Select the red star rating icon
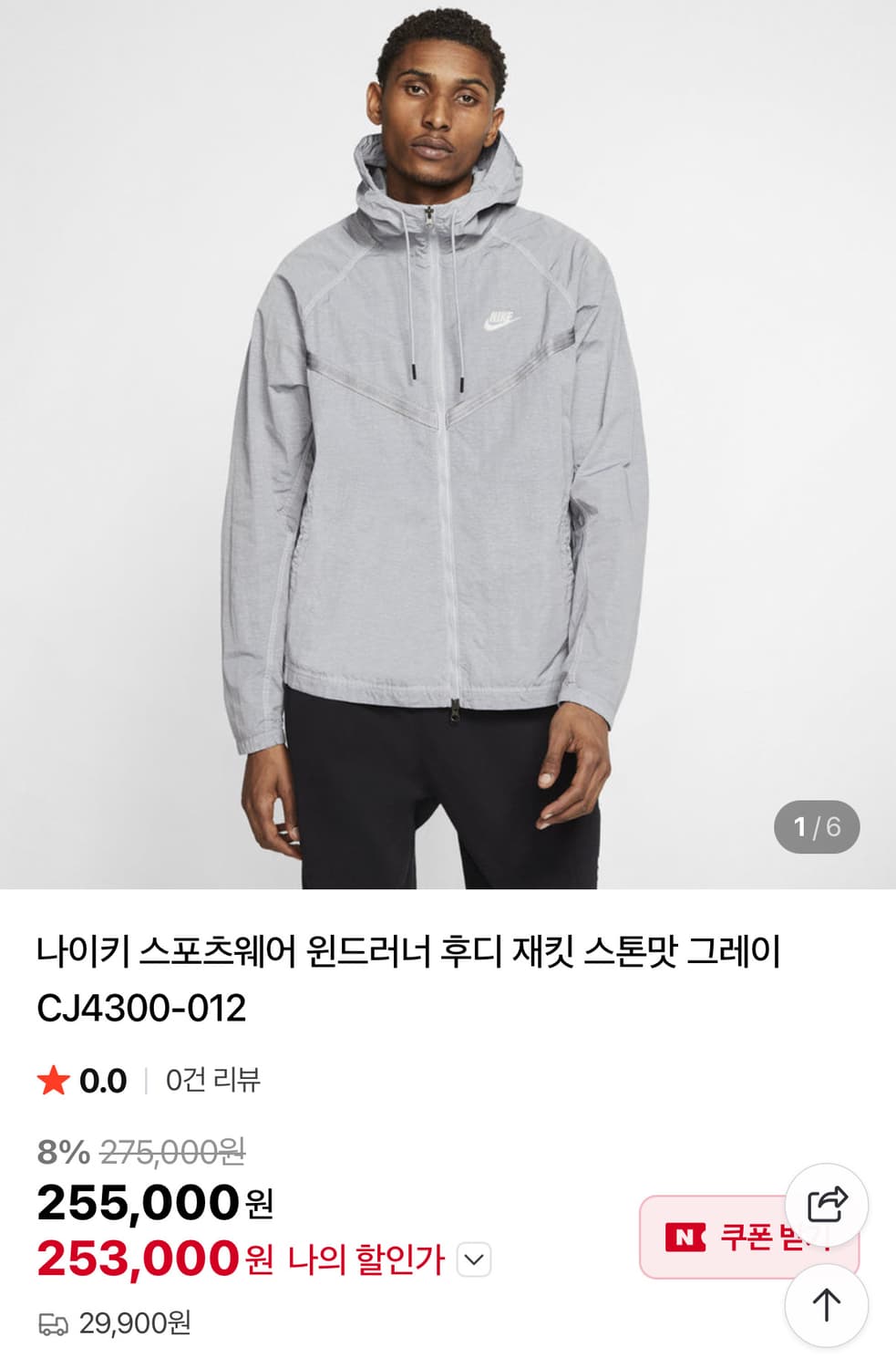The image size is (896, 1368). pyautogui.click(x=52, y=1079)
